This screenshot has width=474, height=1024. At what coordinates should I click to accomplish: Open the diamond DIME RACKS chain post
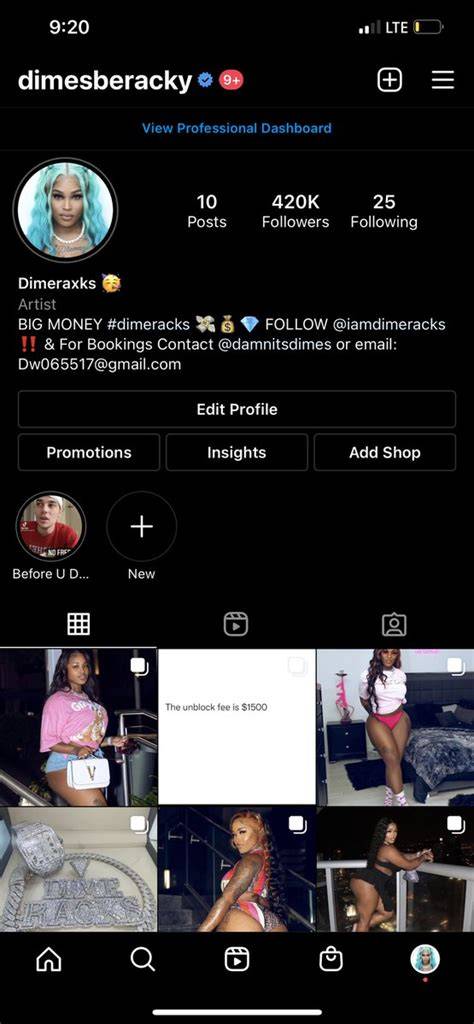point(78,869)
